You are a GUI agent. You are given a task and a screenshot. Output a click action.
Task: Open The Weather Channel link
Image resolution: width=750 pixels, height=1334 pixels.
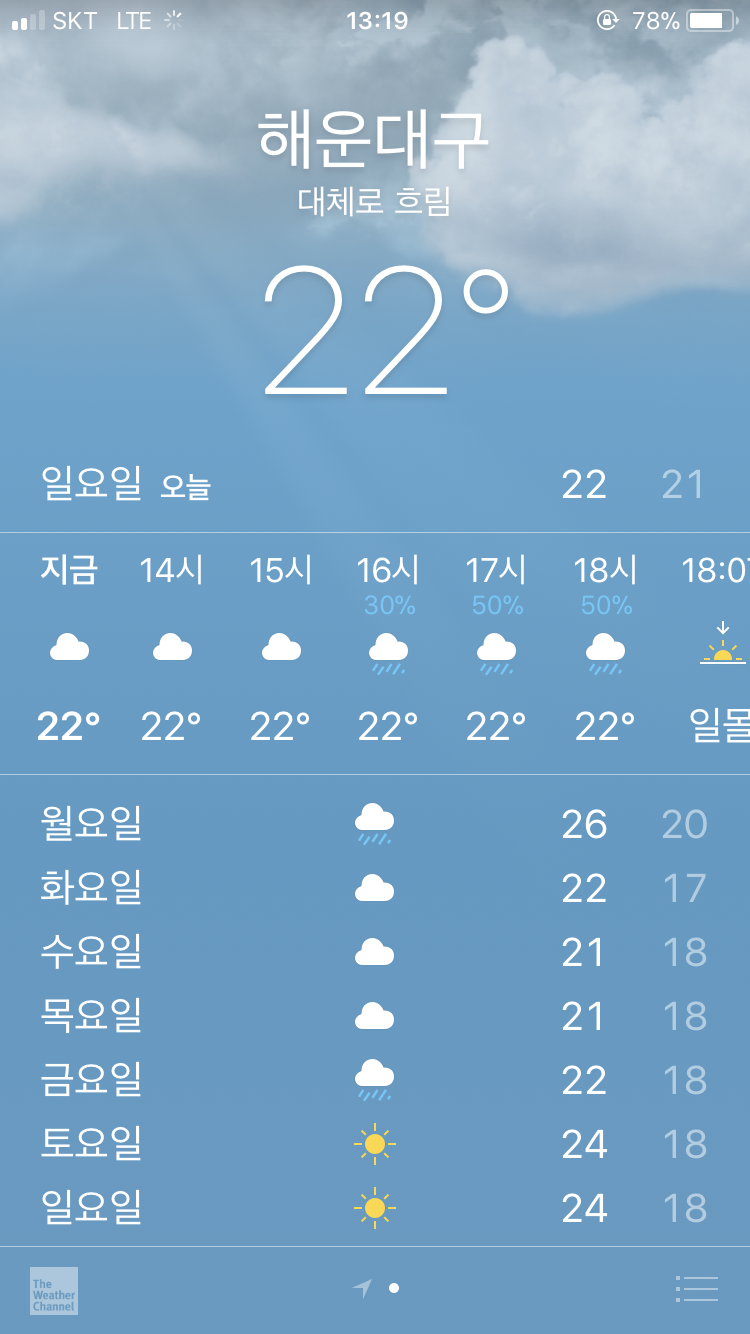point(54,1290)
